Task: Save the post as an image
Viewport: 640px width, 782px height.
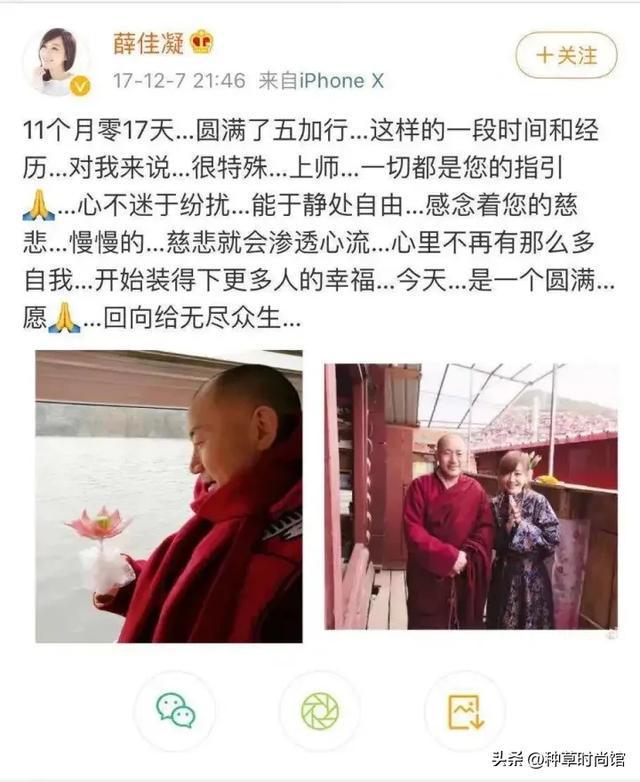Action: tap(465, 710)
